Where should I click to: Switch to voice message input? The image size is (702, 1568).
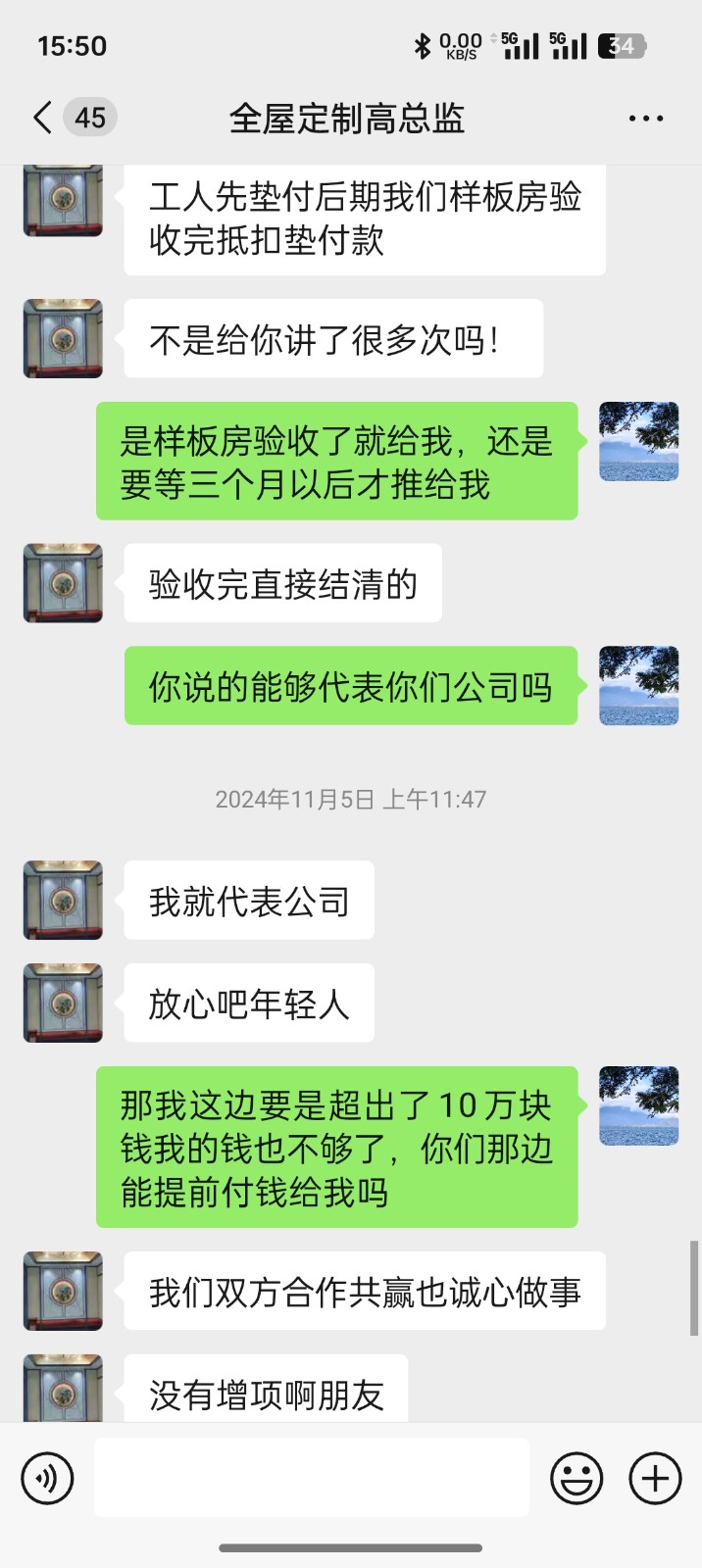47,1478
